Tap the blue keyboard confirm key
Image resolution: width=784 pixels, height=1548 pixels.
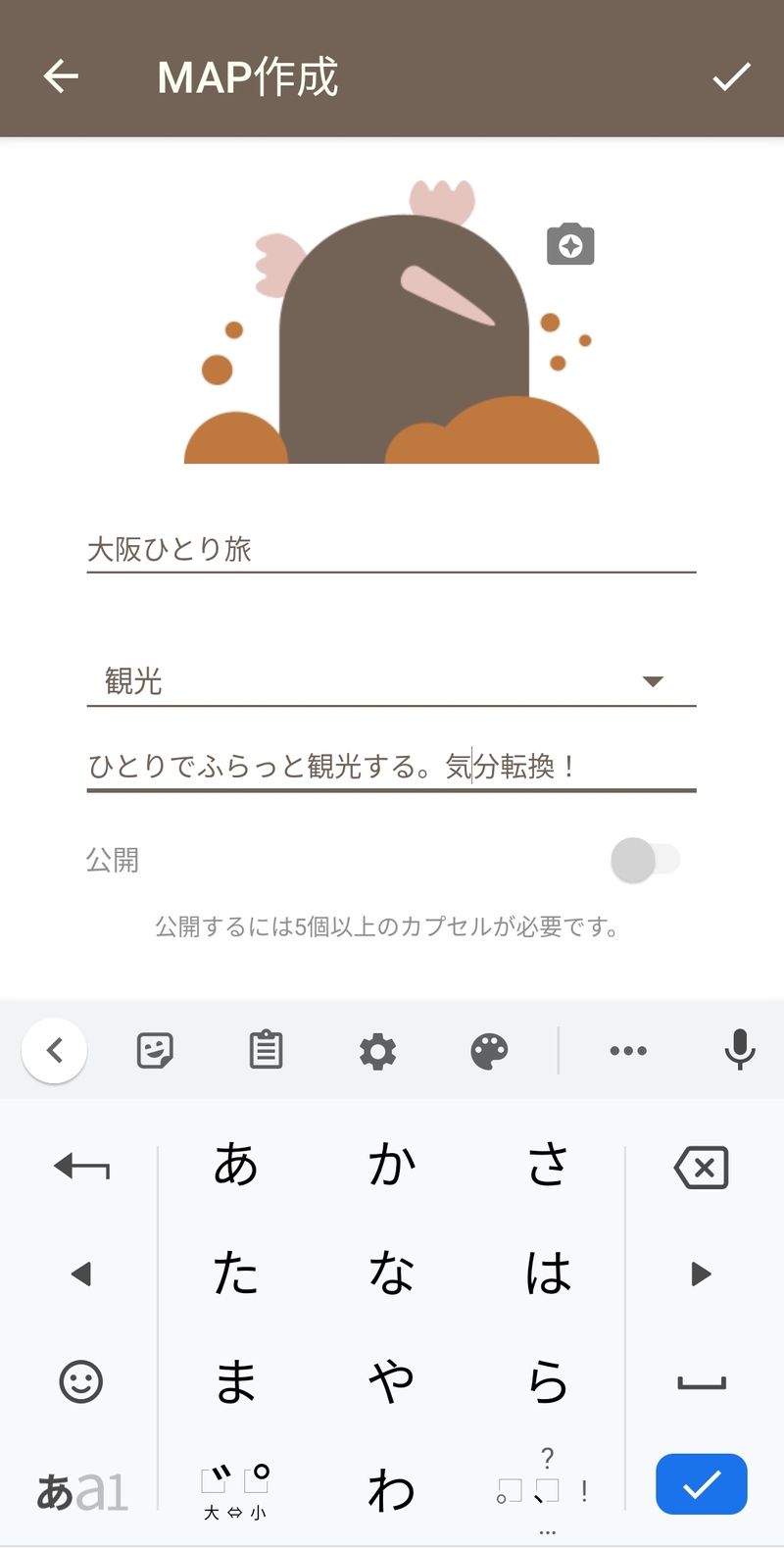click(702, 1485)
